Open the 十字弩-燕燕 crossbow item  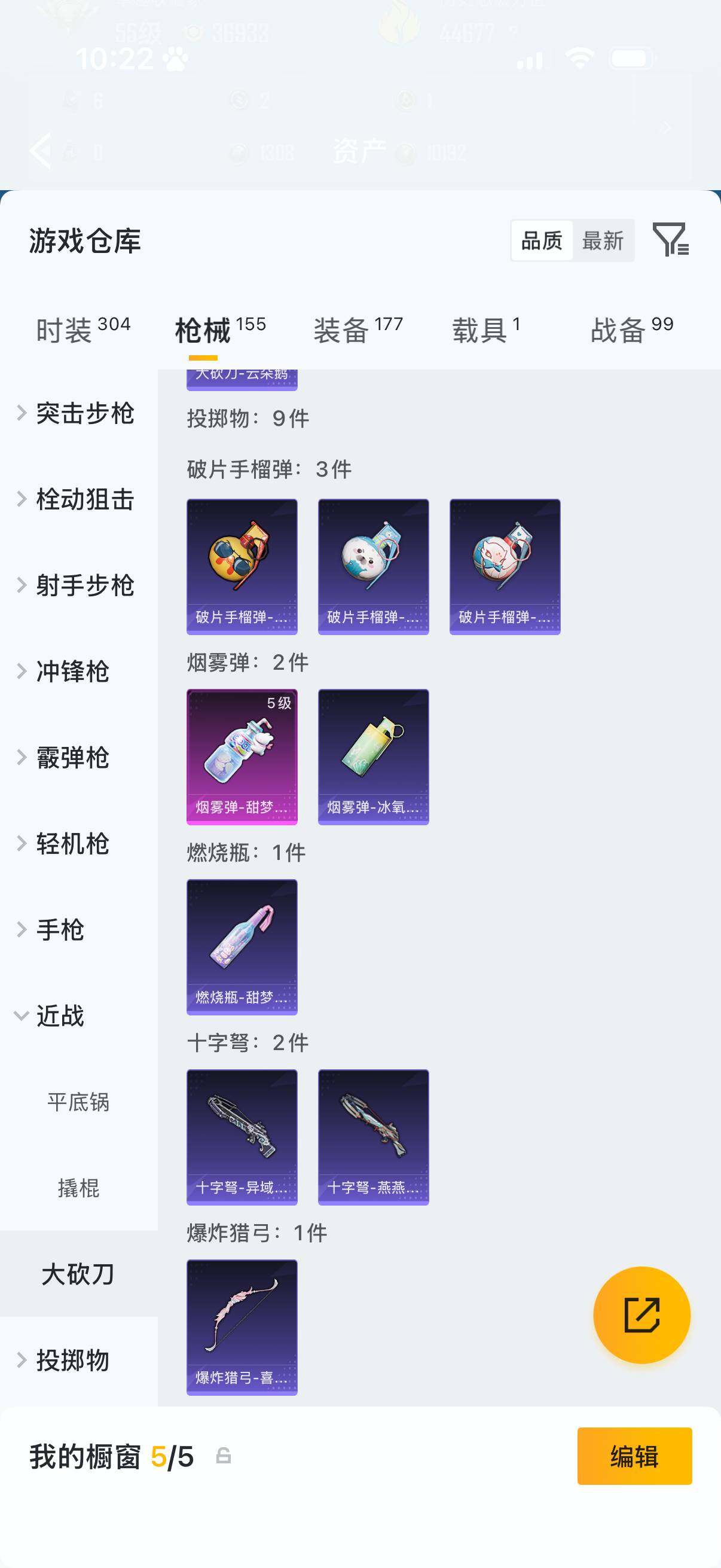[x=373, y=1137]
